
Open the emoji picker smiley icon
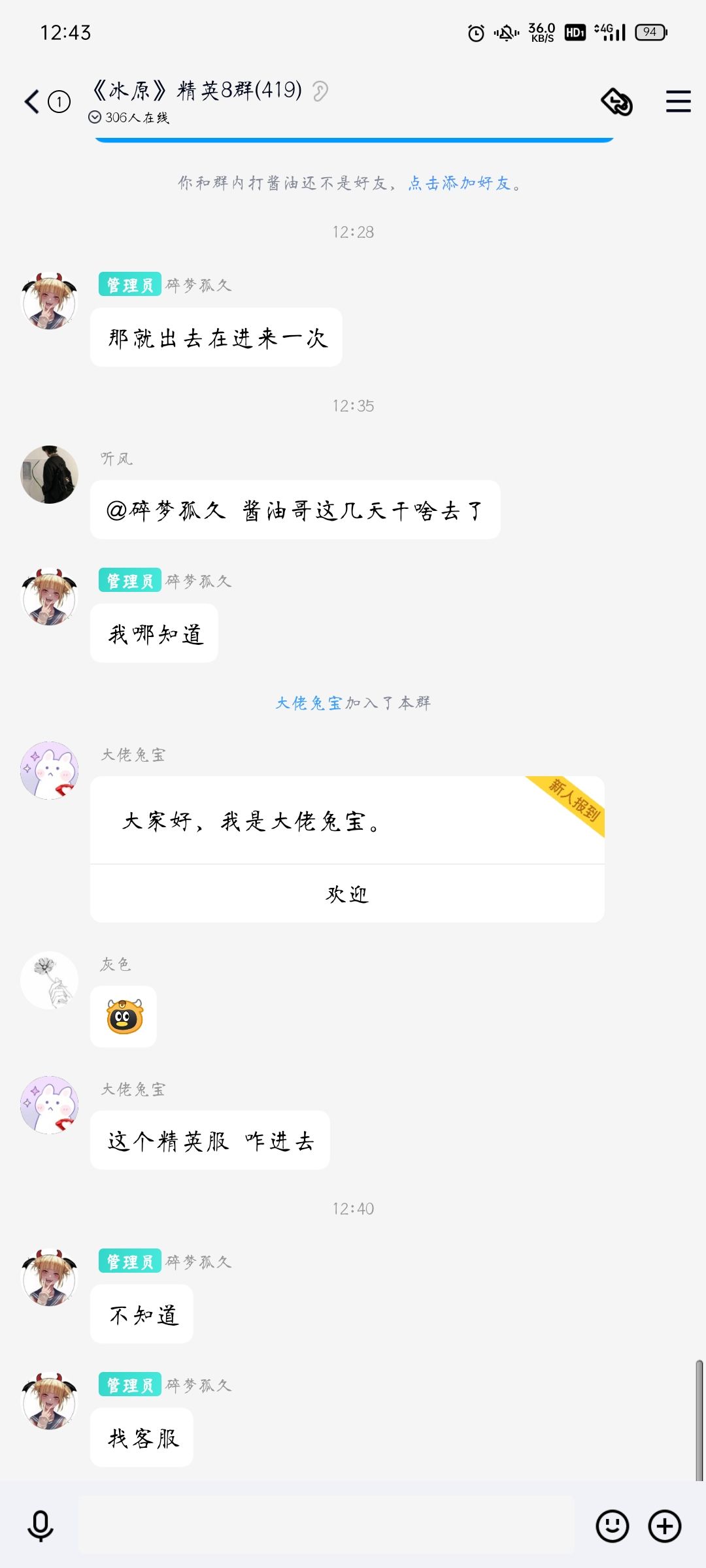point(611,1526)
